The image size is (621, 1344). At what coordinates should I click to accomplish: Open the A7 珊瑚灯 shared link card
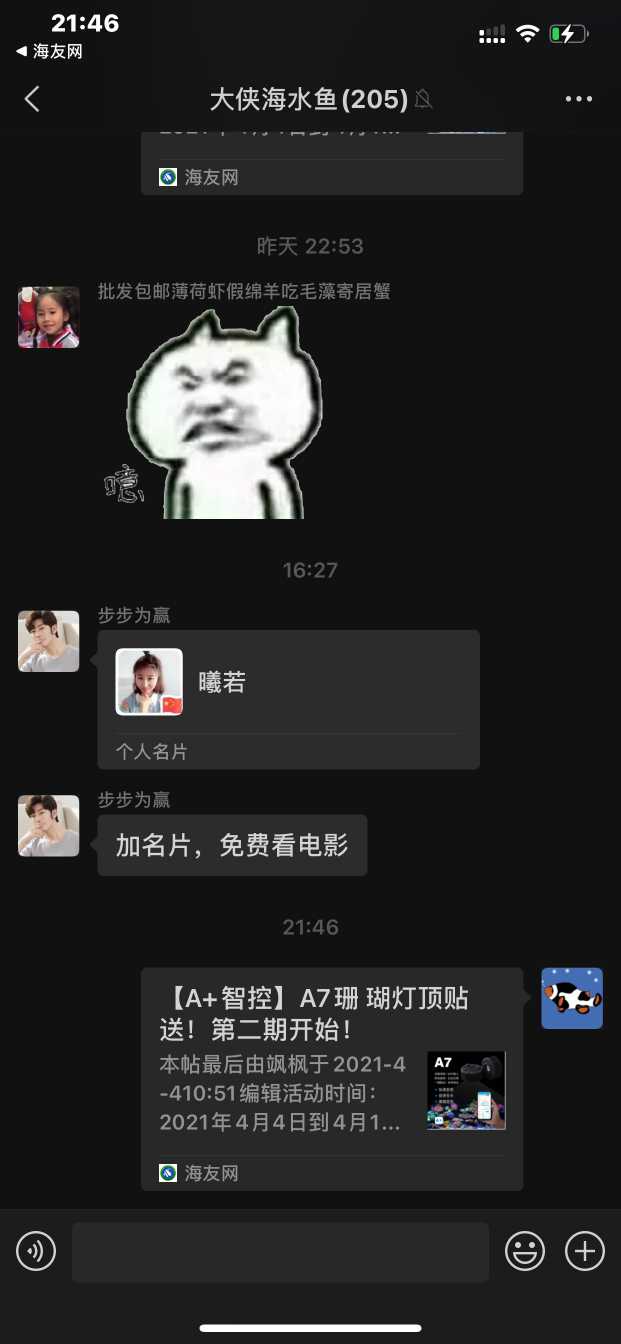pos(331,1078)
